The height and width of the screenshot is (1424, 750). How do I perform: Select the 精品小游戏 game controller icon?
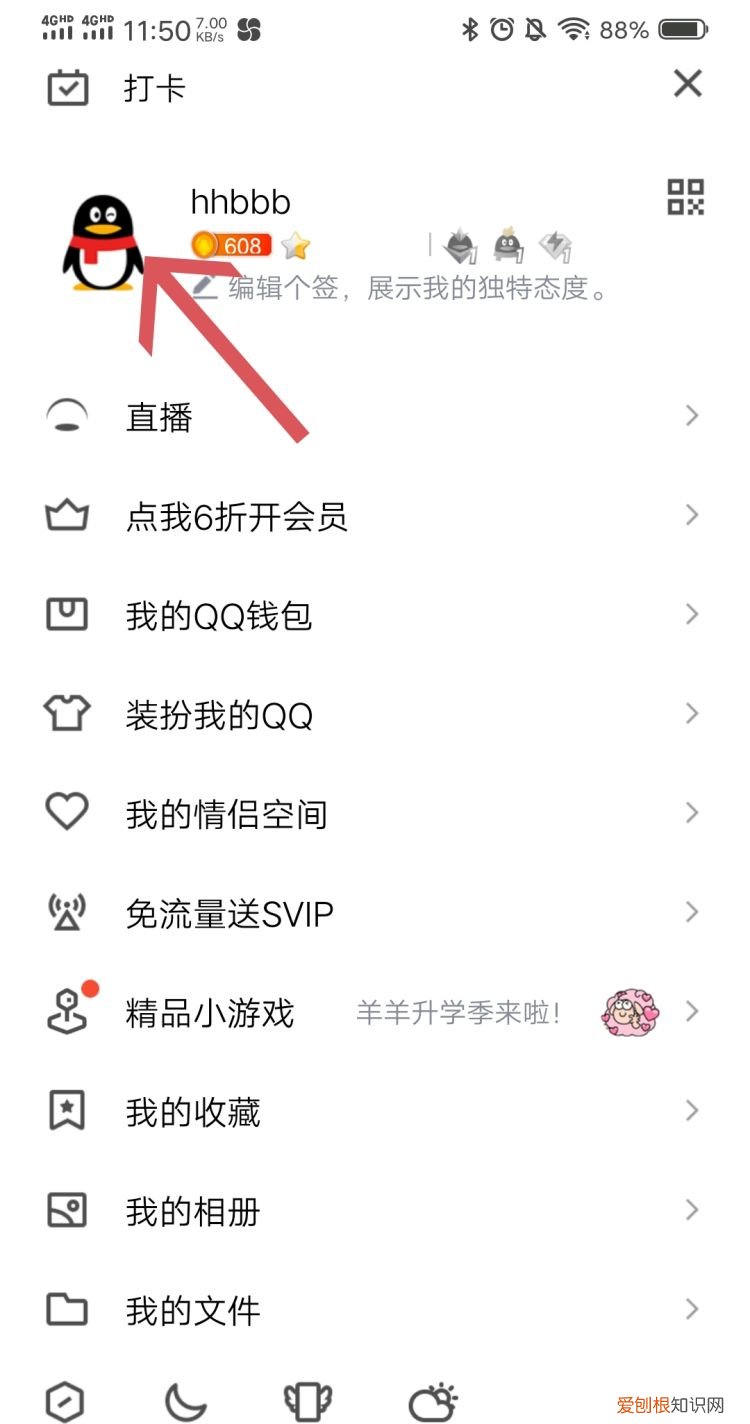point(66,1012)
